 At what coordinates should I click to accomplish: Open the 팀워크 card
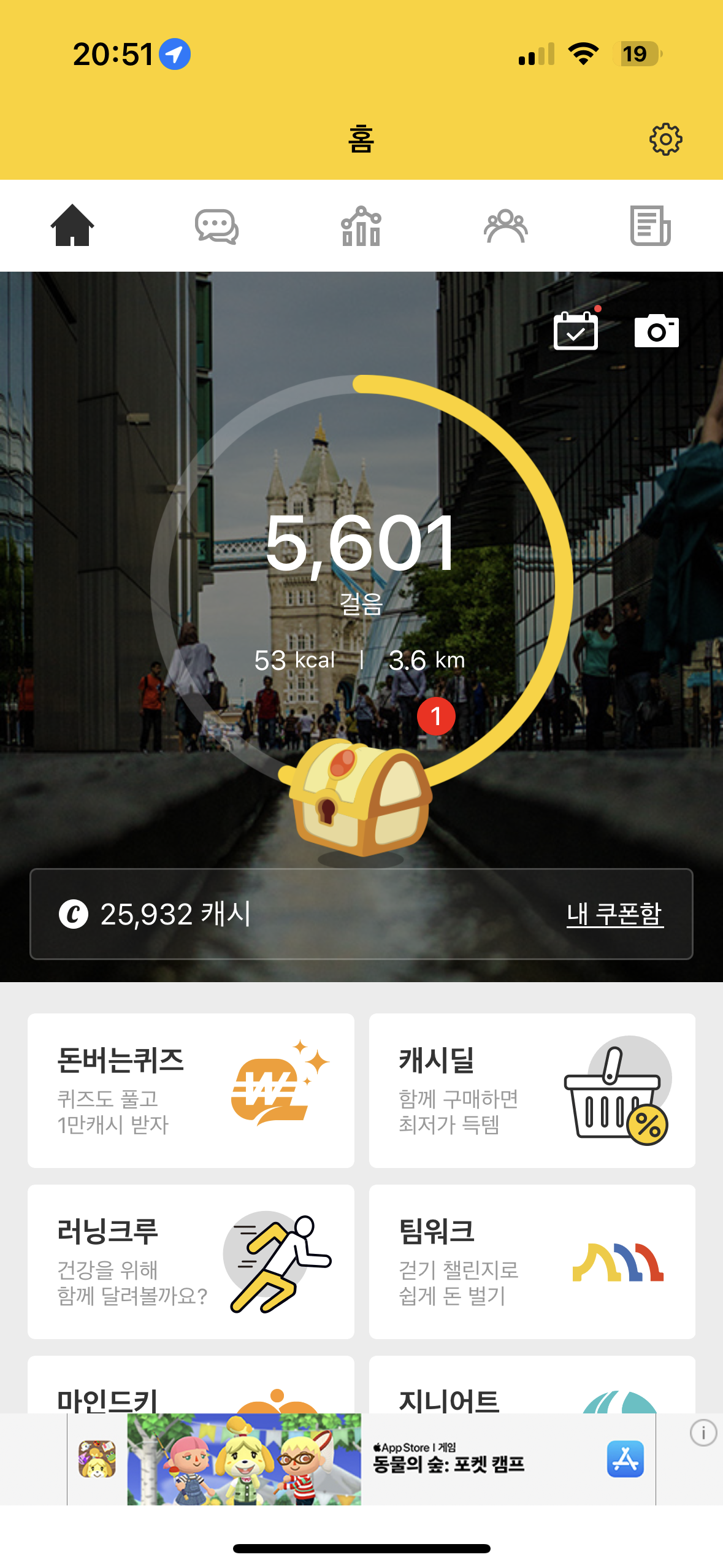532,1261
